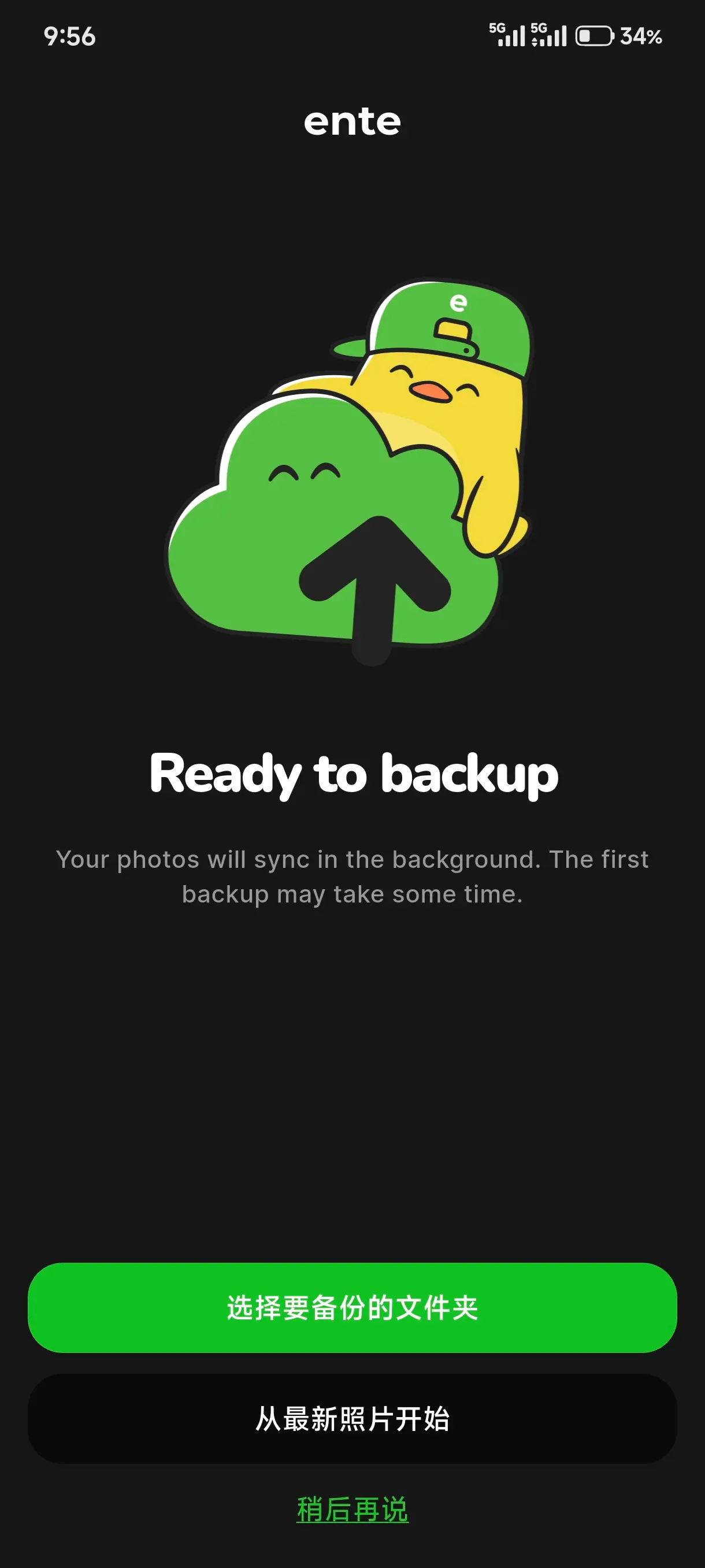The height and width of the screenshot is (1568, 705).
Task: Choose 从最新照片开始 to start backup
Action: [352, 1419]
